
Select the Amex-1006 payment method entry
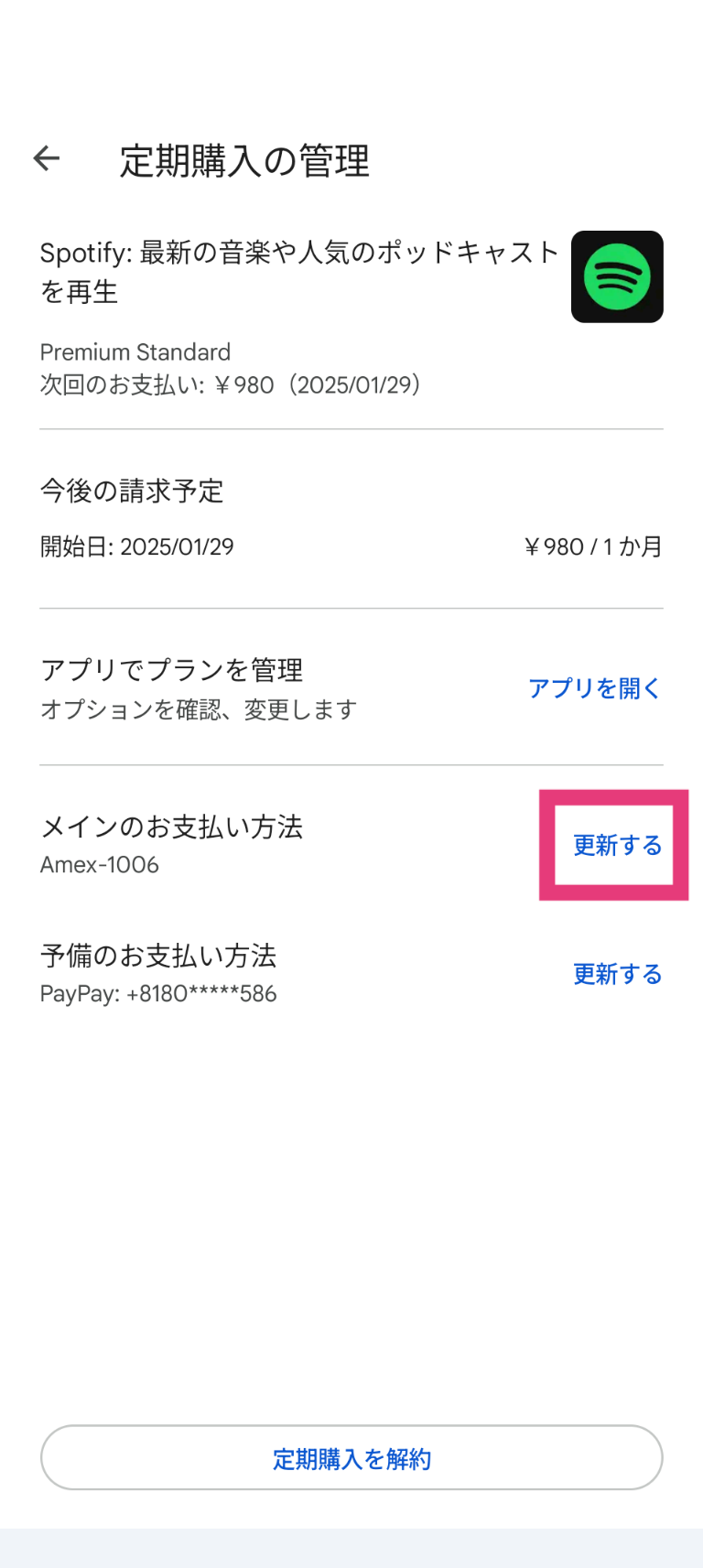99,864
